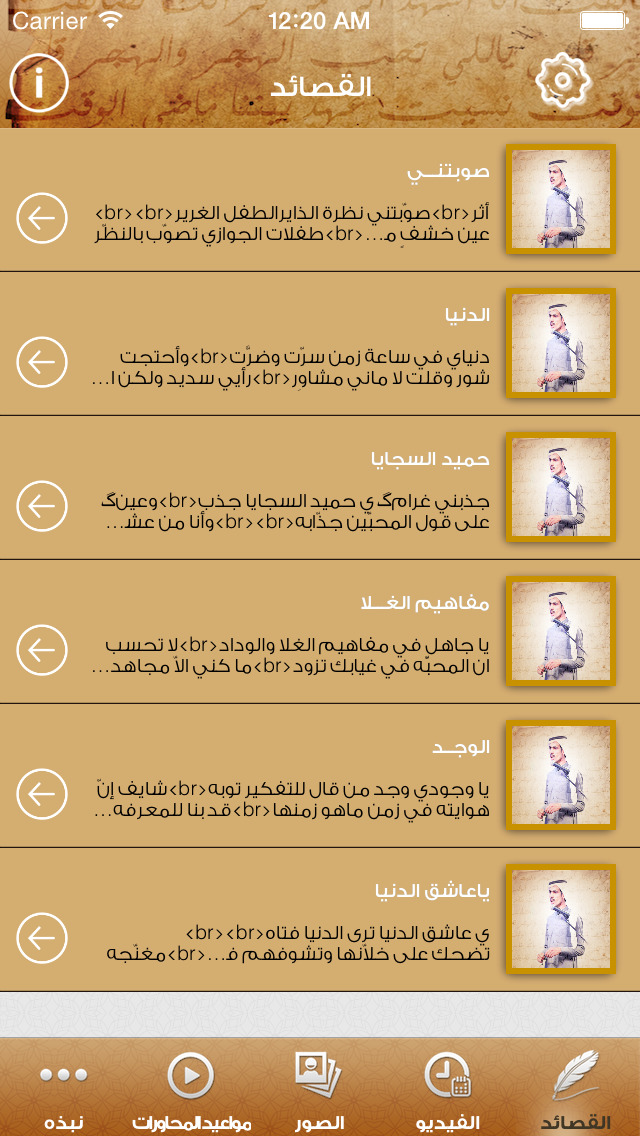640x1136 pixels.
Task: Tap the arrow icon for الدنيا poem
Action: [42, 362]
